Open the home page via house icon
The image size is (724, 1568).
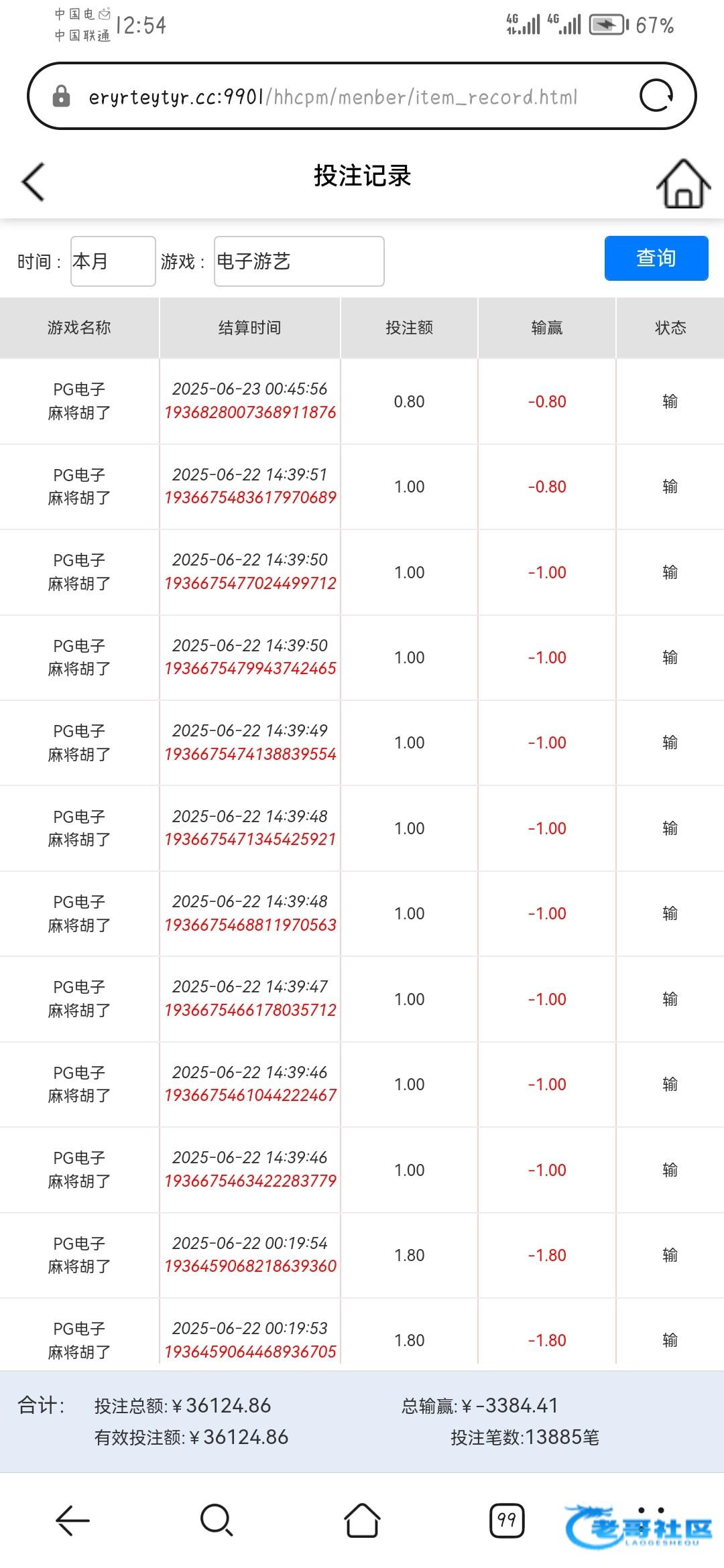pyautogui.click(x=683, y=183)
